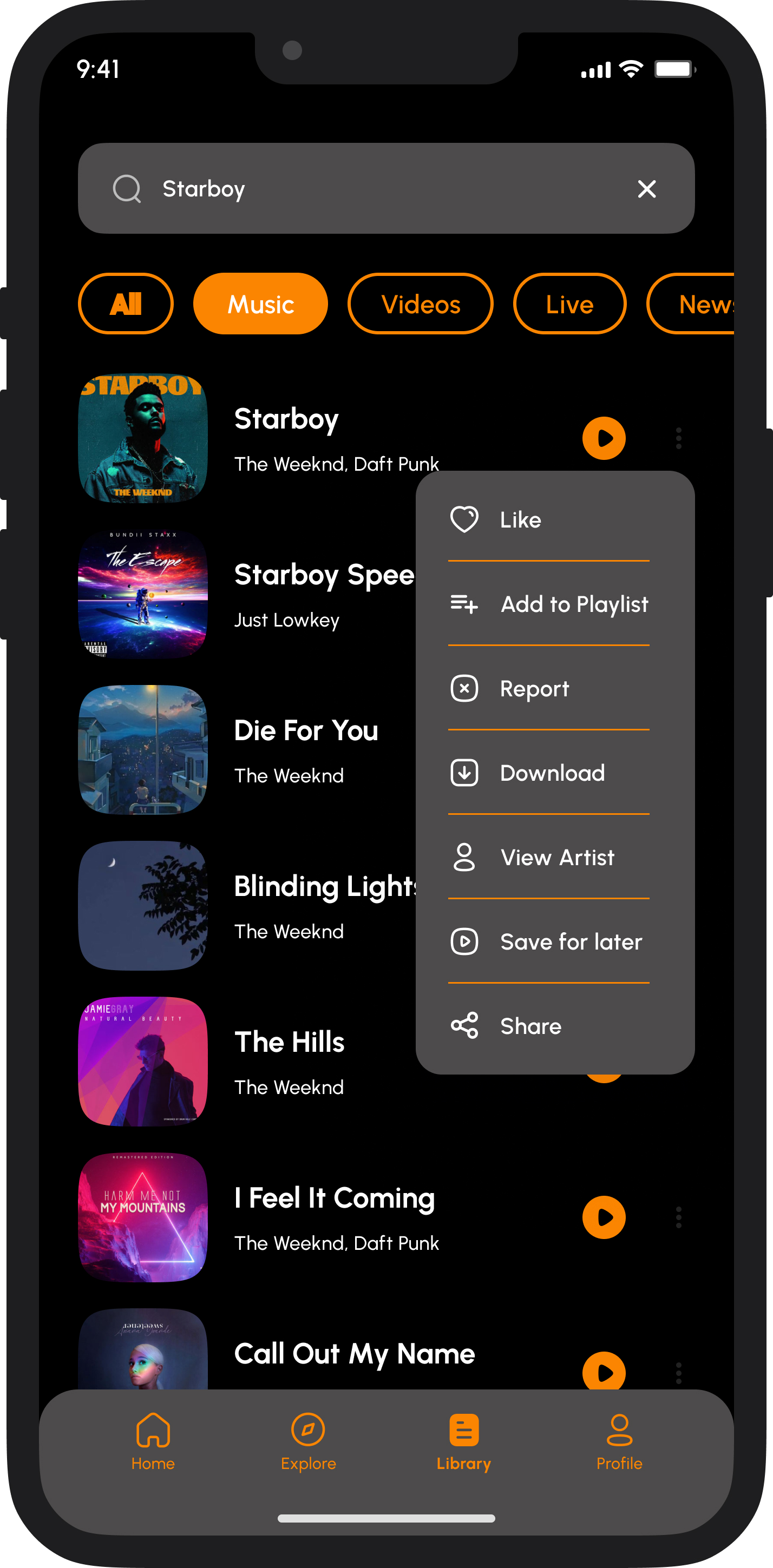Switch to the Live filter
773x1568 pixels.
click(569, 304)
